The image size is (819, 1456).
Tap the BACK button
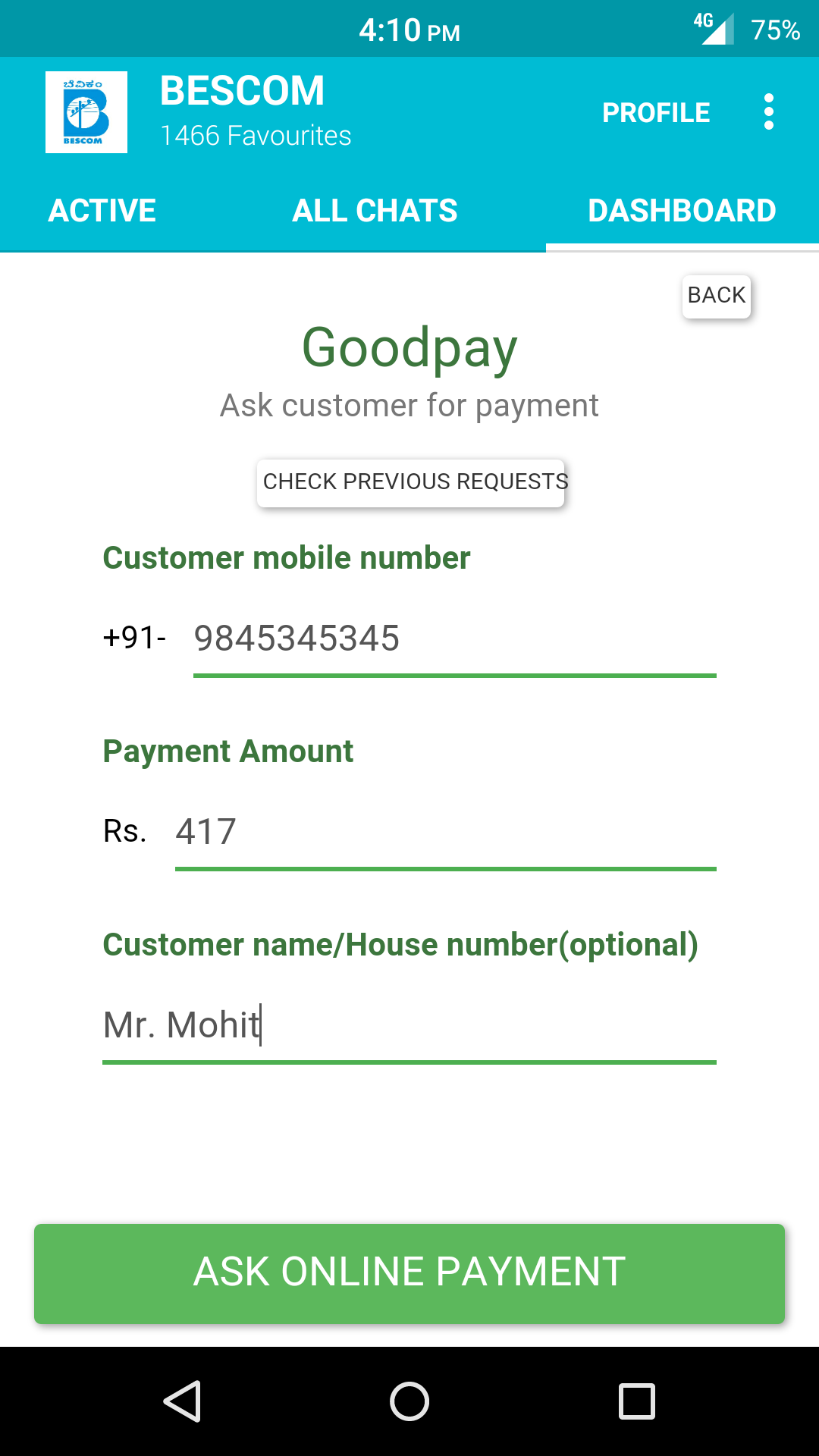716,296
